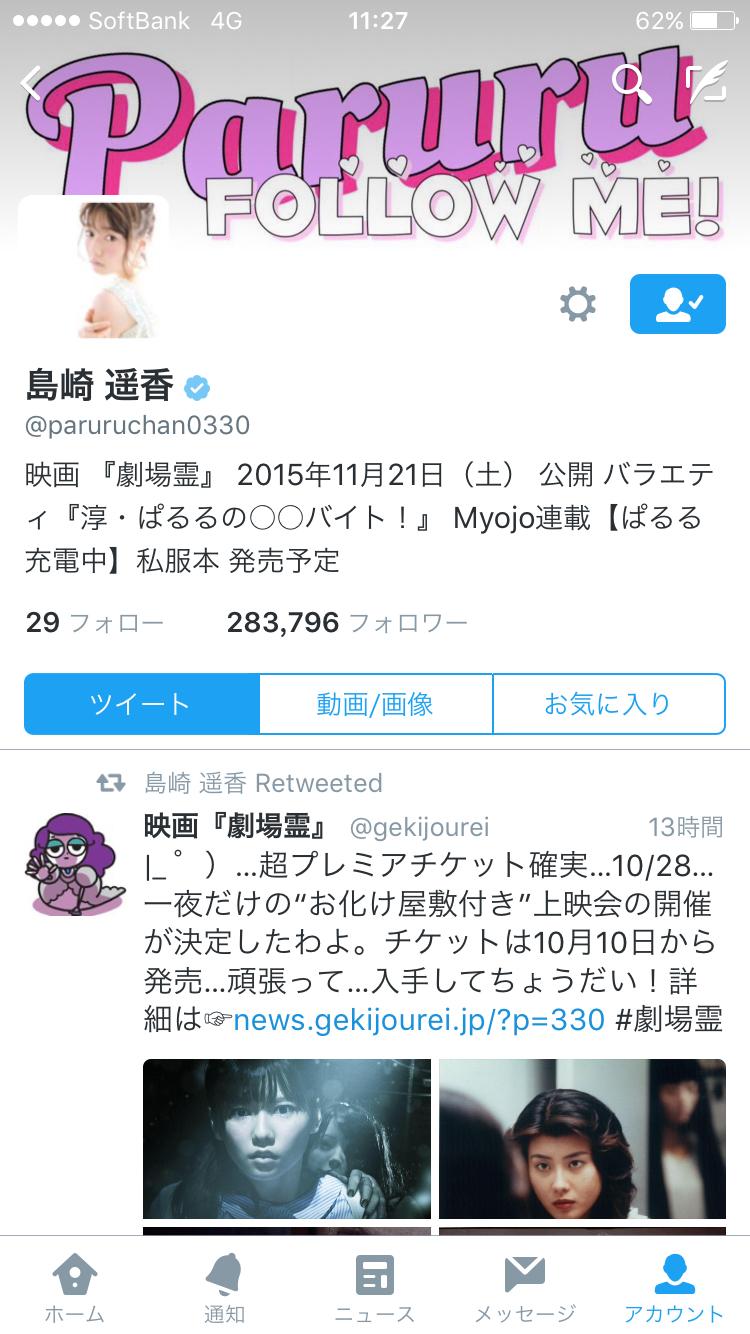Open the news.gekijourei.jp link
This screenshot has width=750, height=1334.
[419, 1020]
